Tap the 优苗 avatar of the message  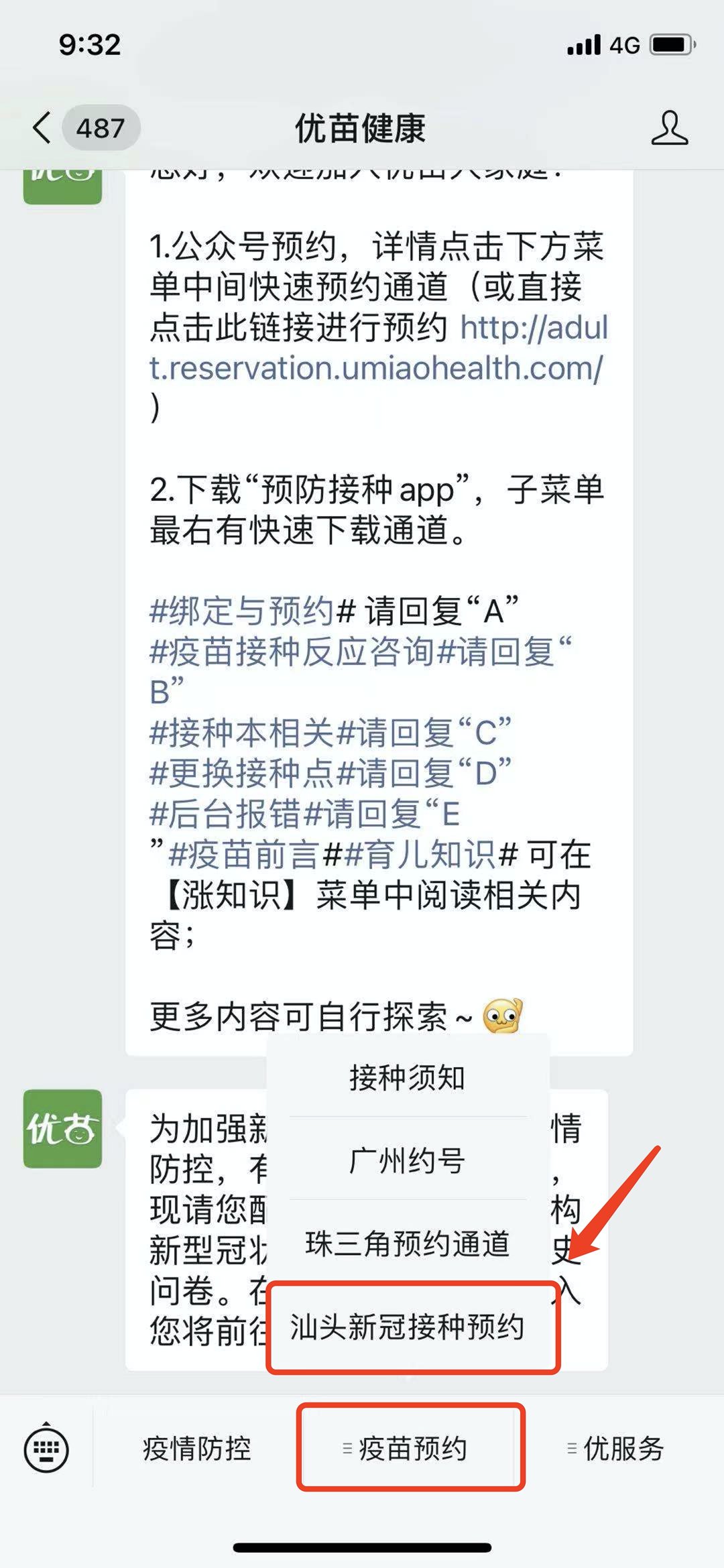[x=62, y=1129]
